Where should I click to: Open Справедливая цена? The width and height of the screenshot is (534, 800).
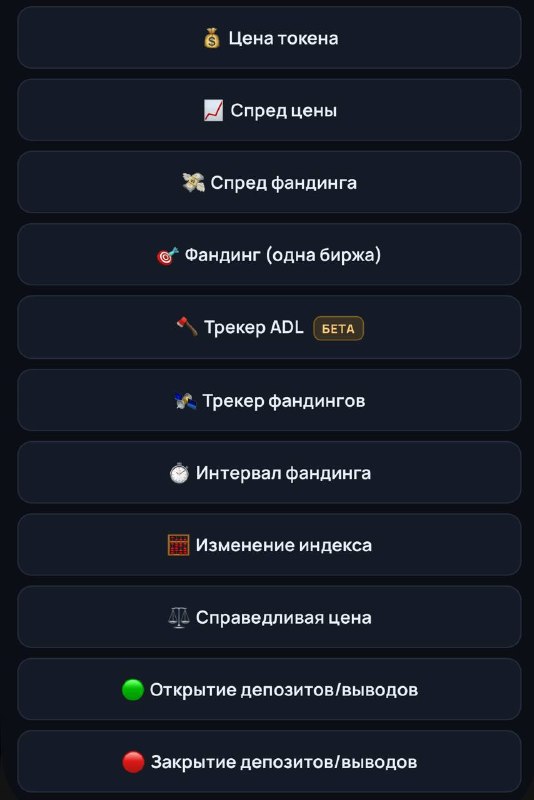(269, 617)
